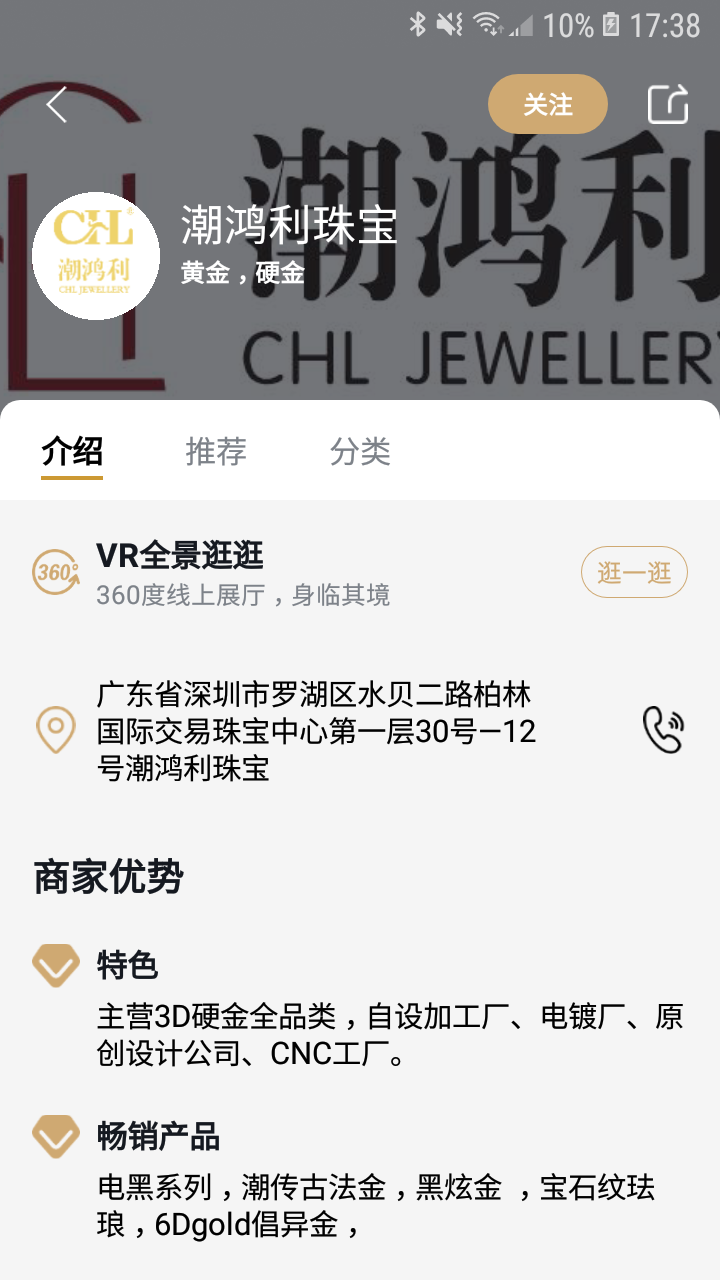
Task: Expand the 畅销产品 best-sellers section badge
Action: coord(57,1136)
